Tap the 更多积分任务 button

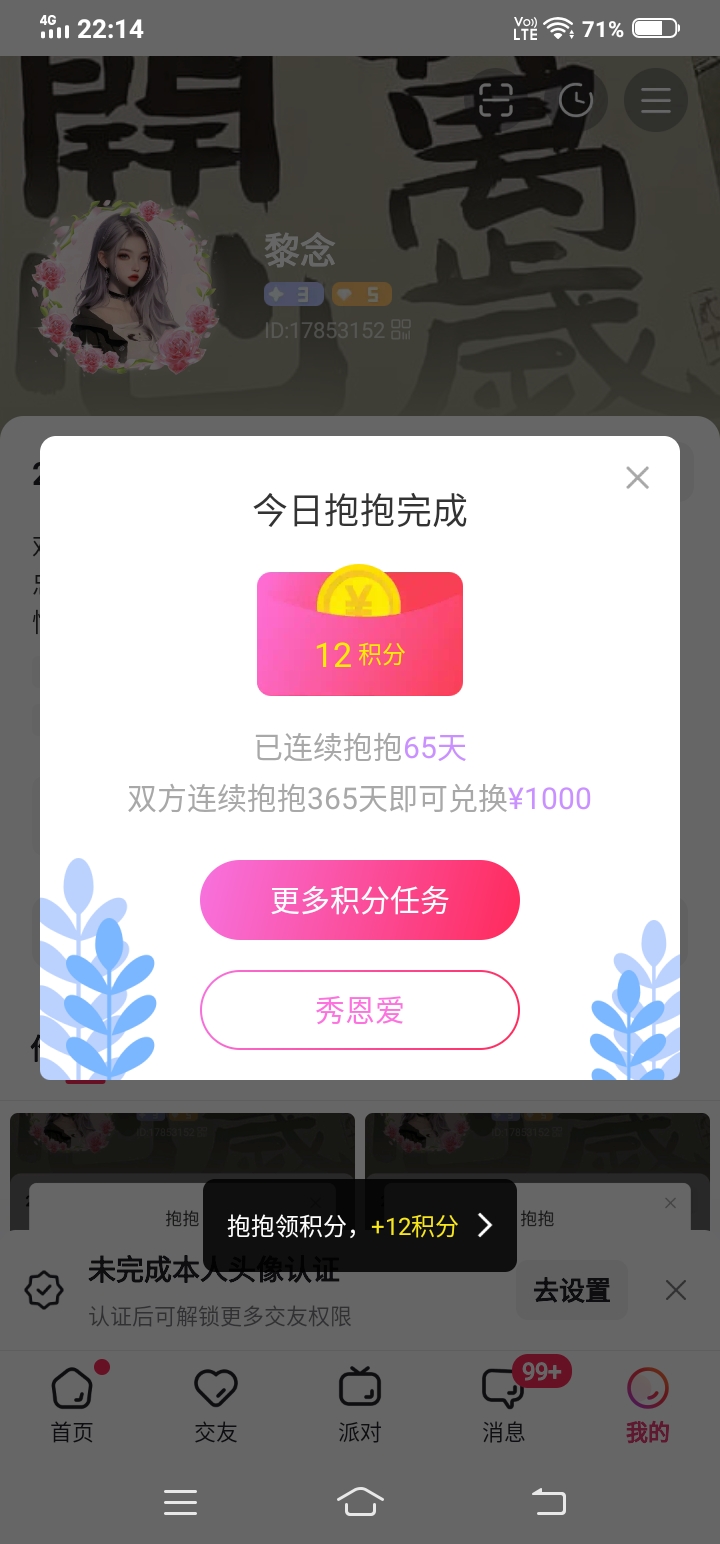pos(360,900)
